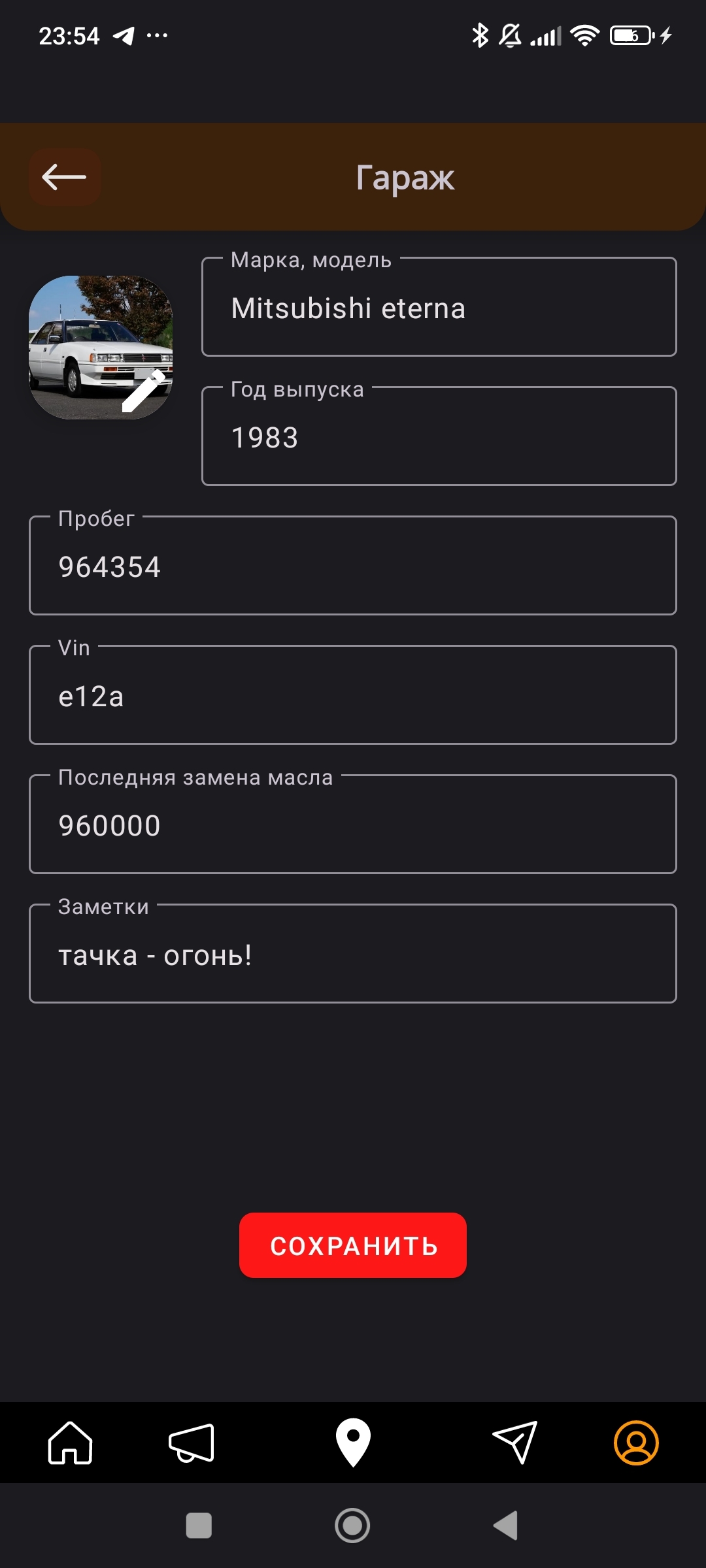Switch to the map location pin tab

[x=353, y=1443]
